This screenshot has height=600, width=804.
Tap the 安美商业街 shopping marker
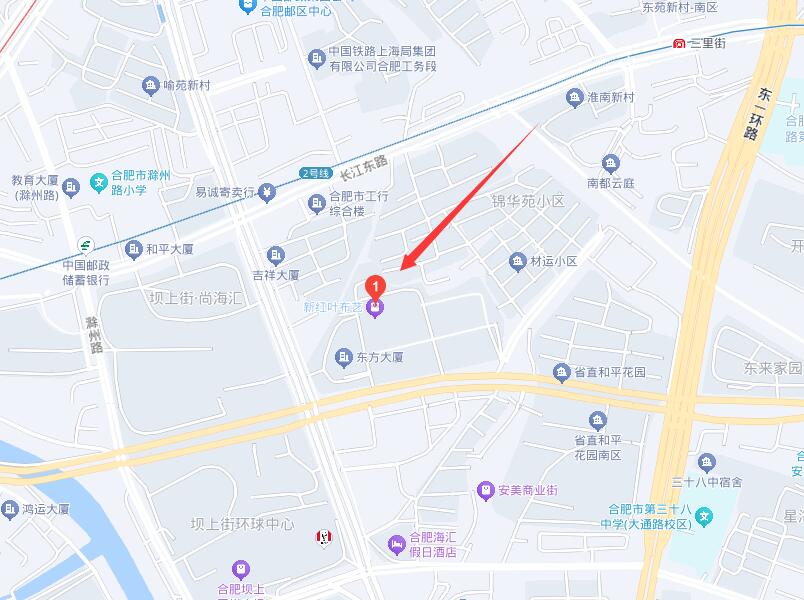485,490
